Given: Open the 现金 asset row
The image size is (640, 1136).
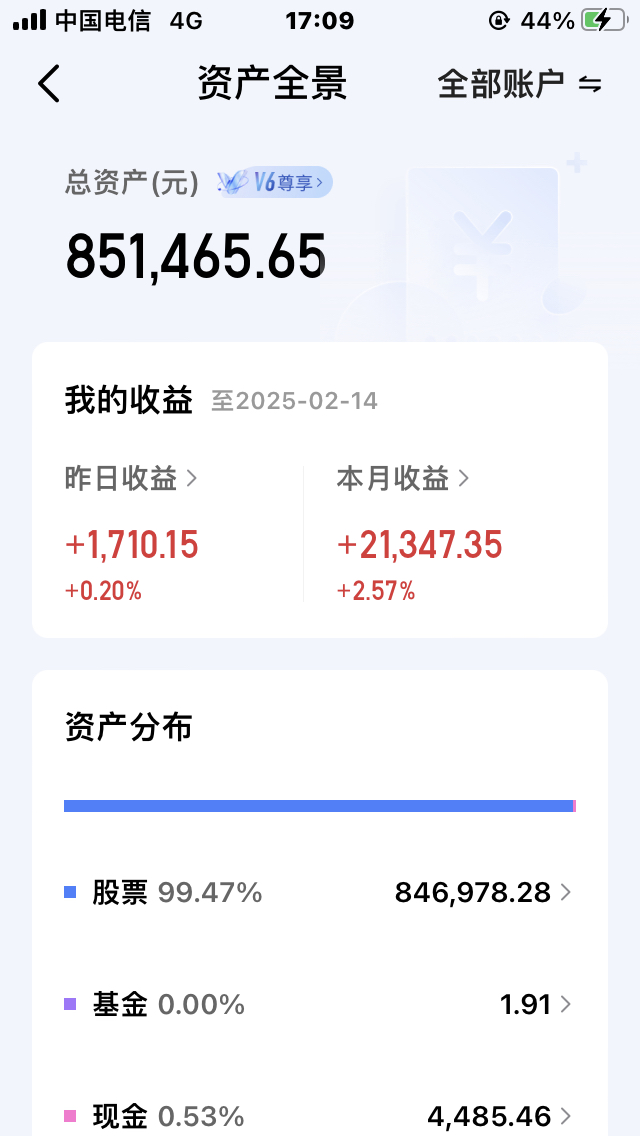Looking at the screenshot, I should 320,1115.
